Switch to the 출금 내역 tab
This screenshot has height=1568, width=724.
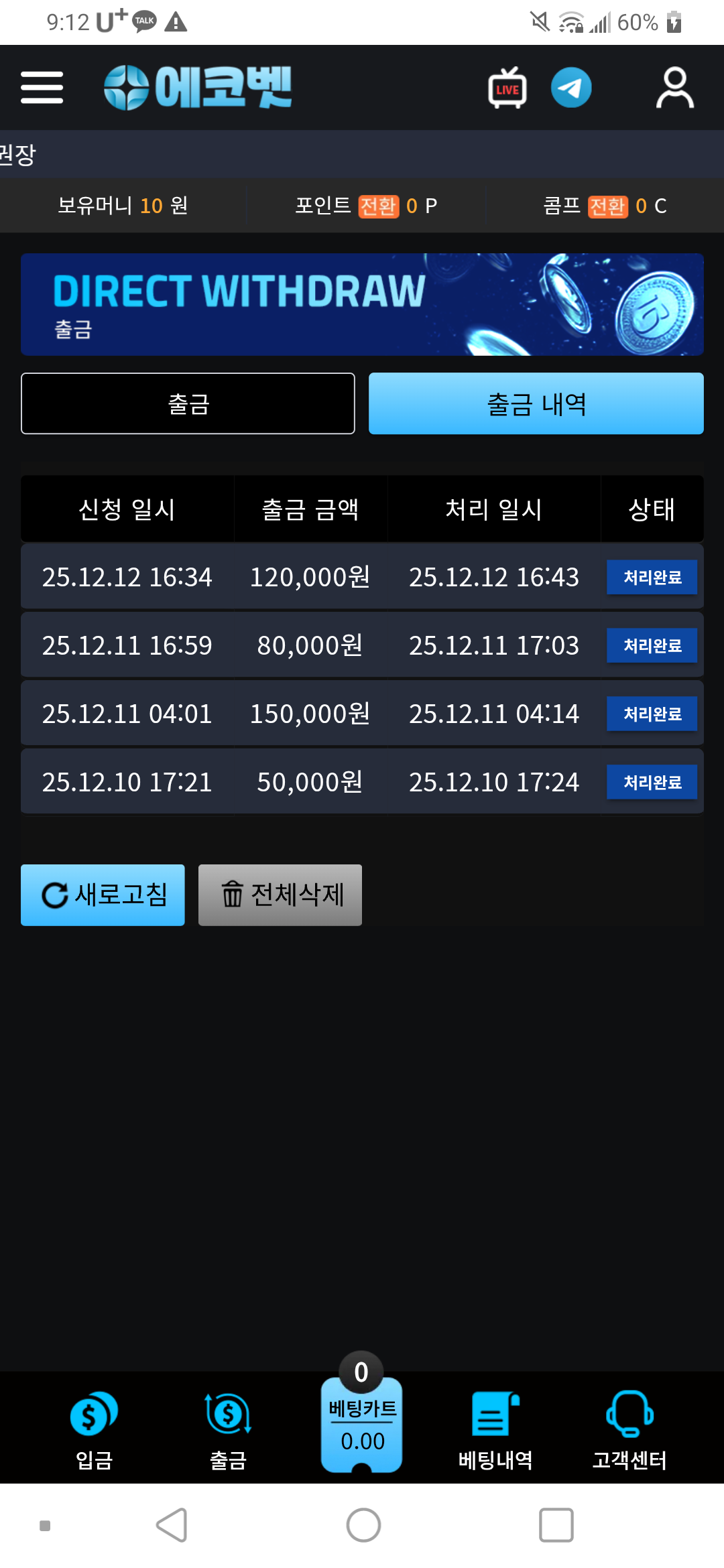pyautogui.click(x=536, y=403)
